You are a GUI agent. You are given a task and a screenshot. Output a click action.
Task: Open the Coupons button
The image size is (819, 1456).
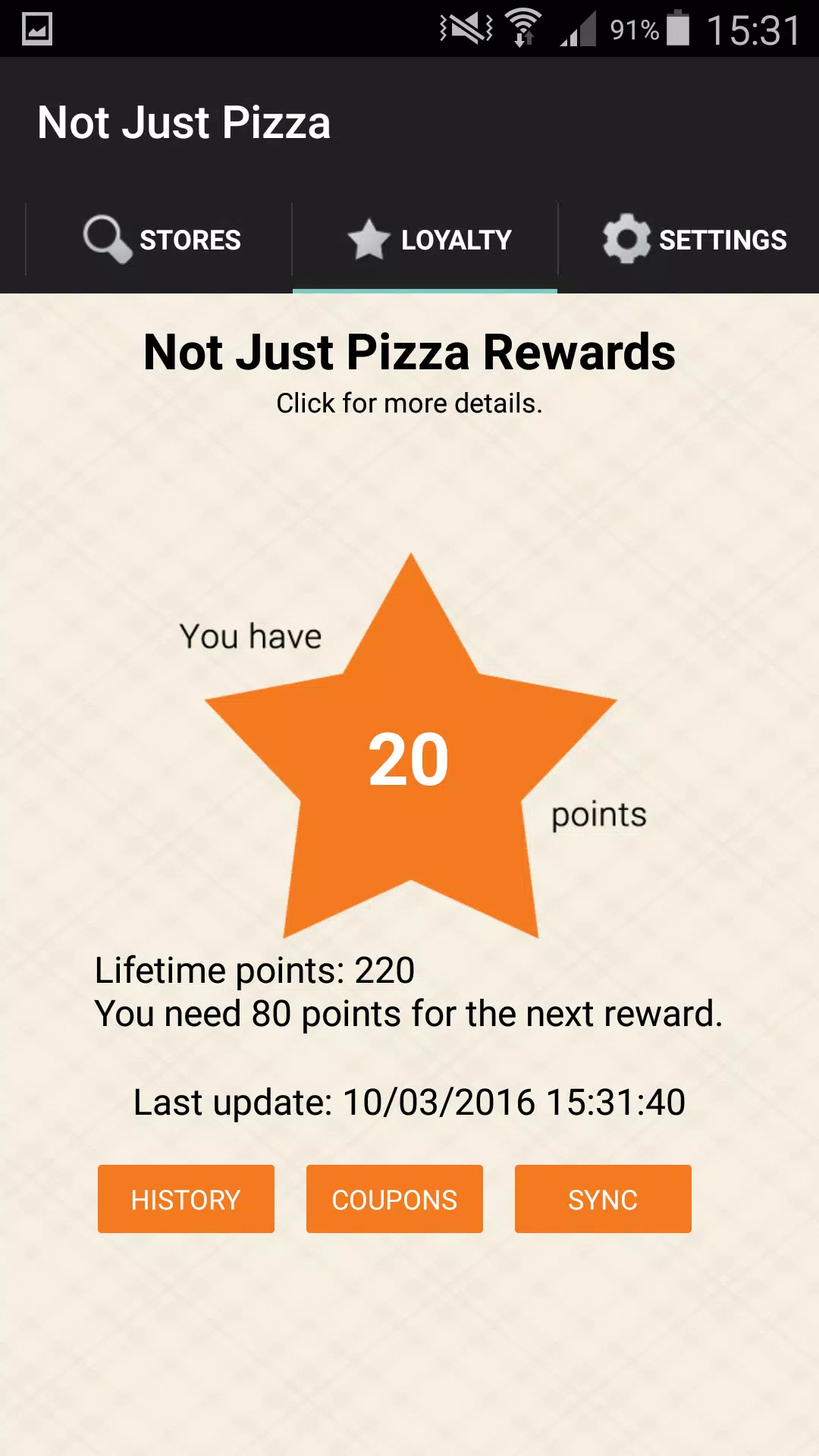tap(394, 1199)
